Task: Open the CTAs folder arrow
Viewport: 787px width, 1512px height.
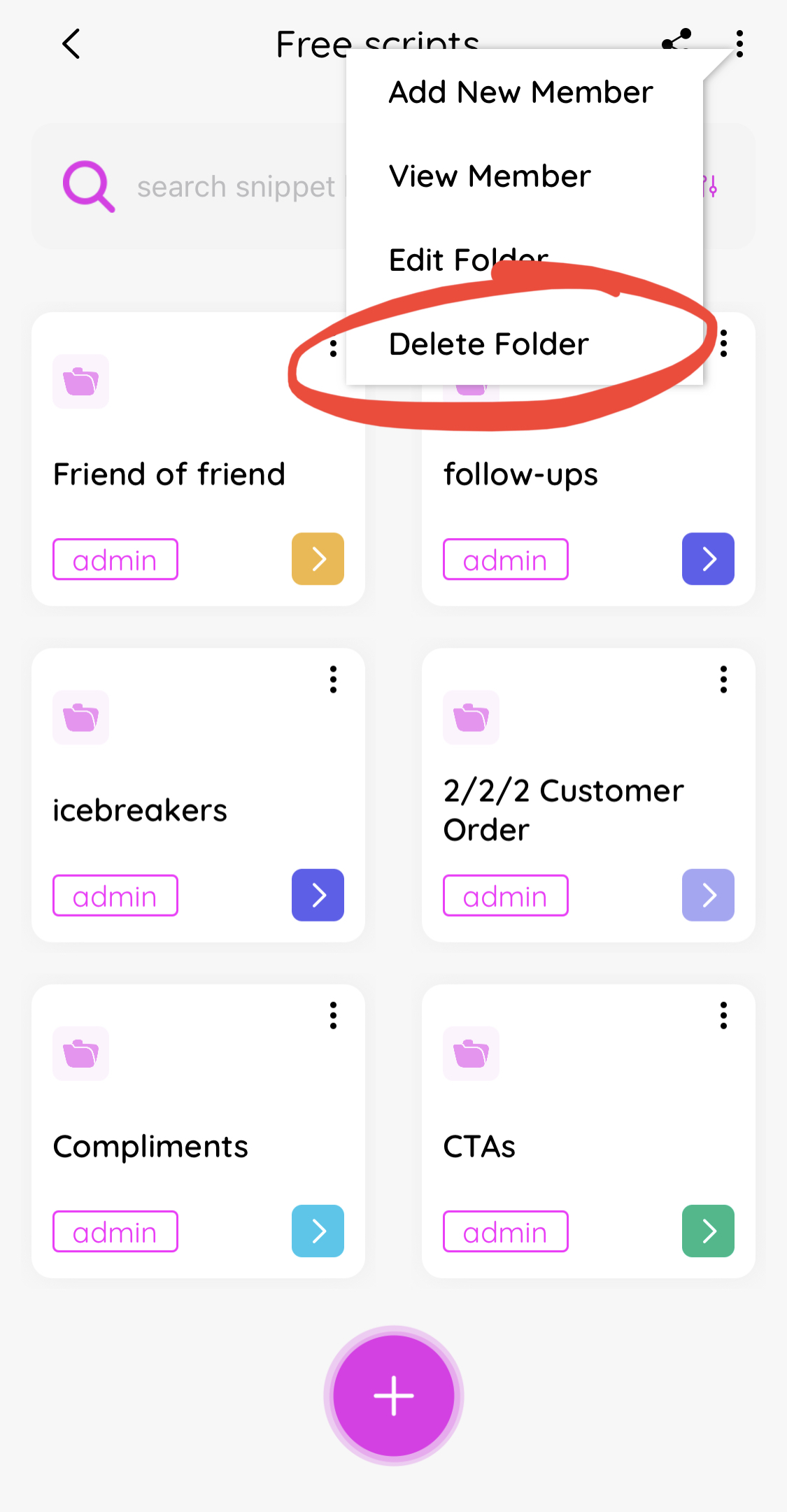Action: 708,1231
